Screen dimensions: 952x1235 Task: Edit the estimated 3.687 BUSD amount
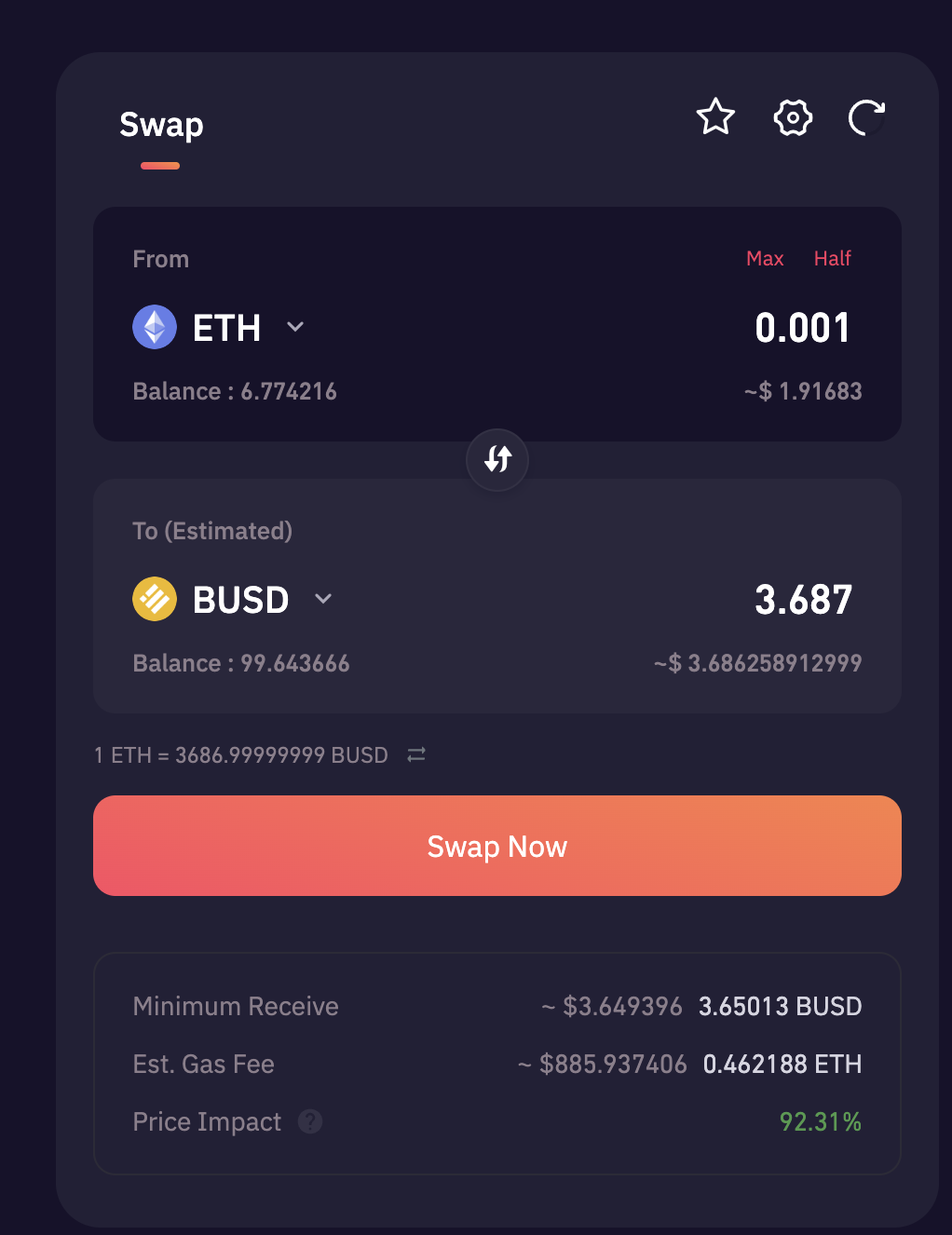pos(802,600)
